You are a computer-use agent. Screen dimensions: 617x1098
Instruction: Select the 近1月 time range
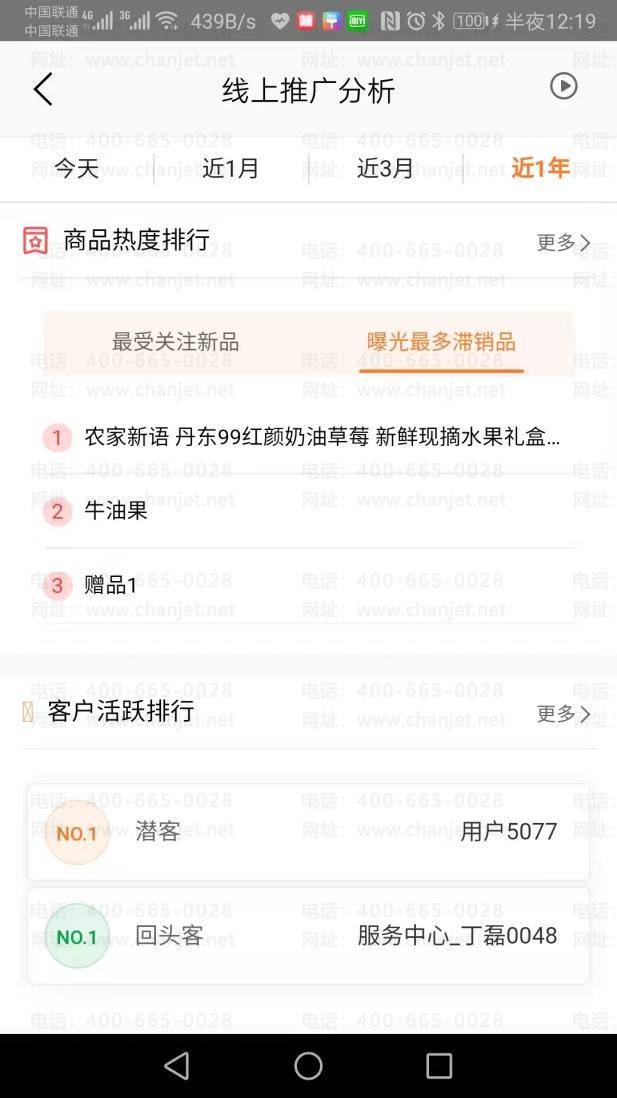point(231,168)
